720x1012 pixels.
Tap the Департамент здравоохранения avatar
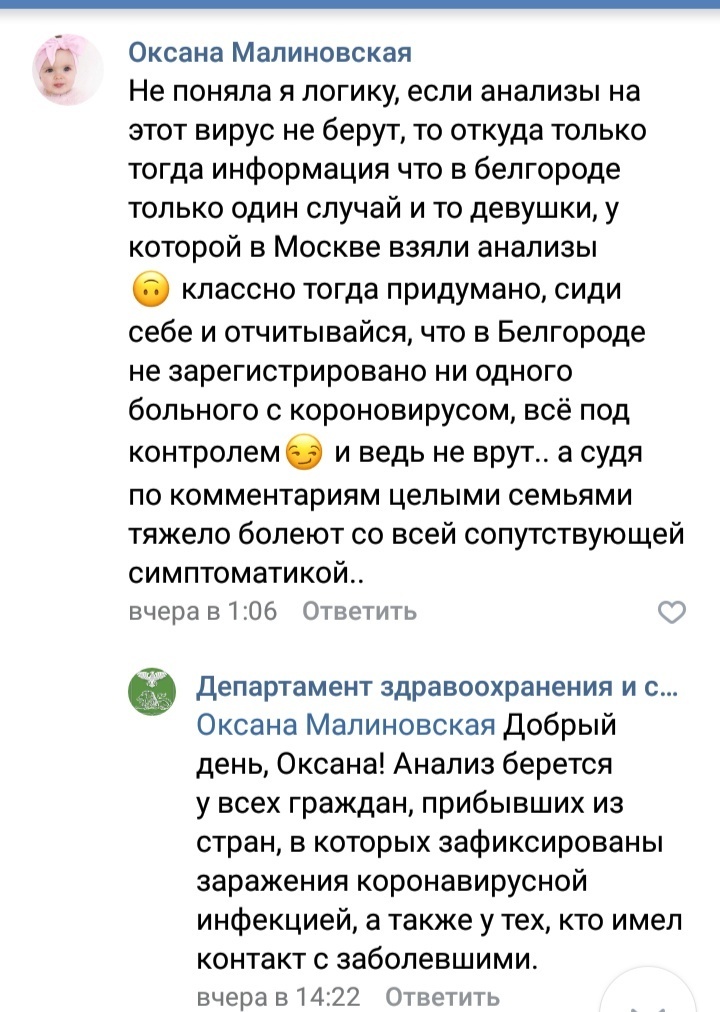(x=152, y=693)
